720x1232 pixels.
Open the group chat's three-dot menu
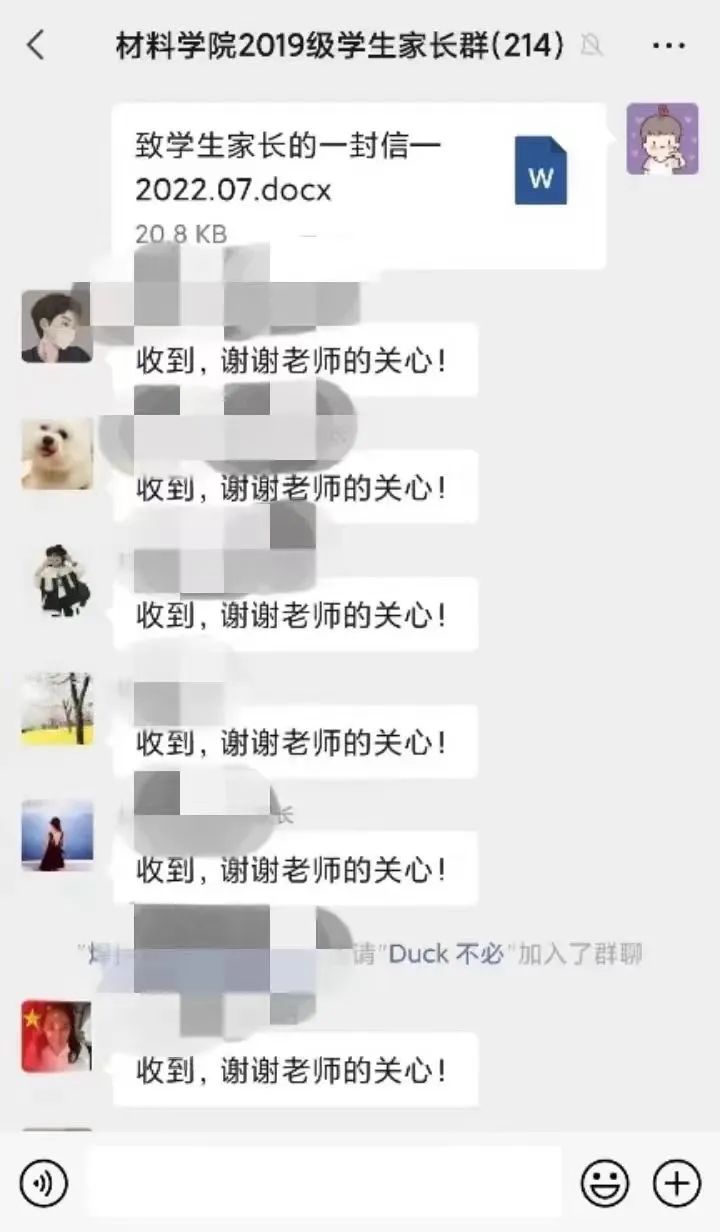click(x=668, y=45)
